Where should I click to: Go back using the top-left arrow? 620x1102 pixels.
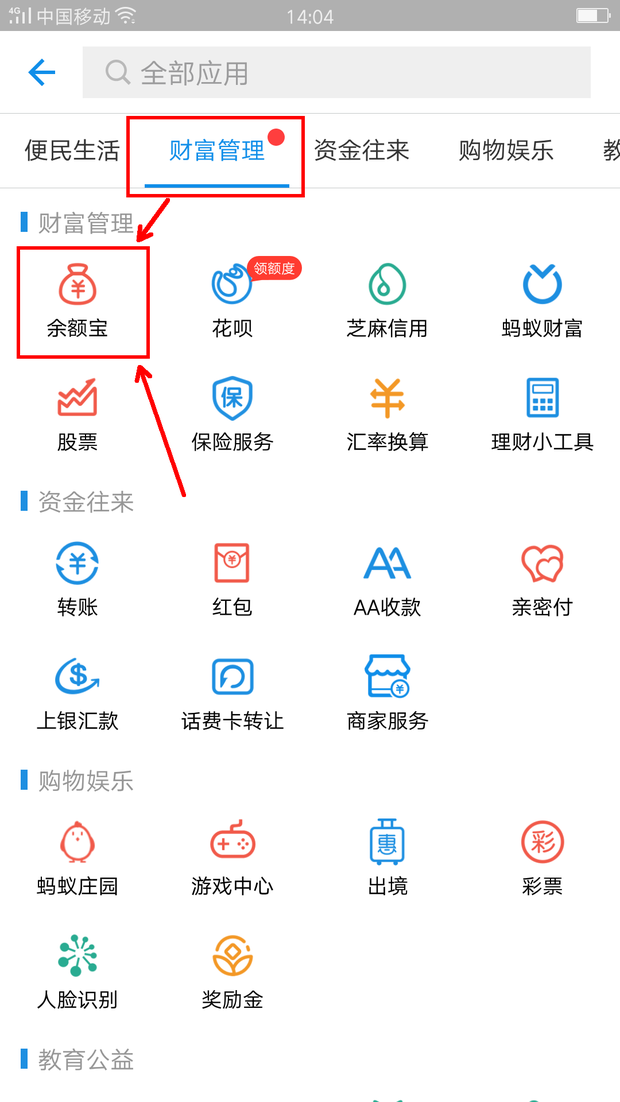coord(42,72)
